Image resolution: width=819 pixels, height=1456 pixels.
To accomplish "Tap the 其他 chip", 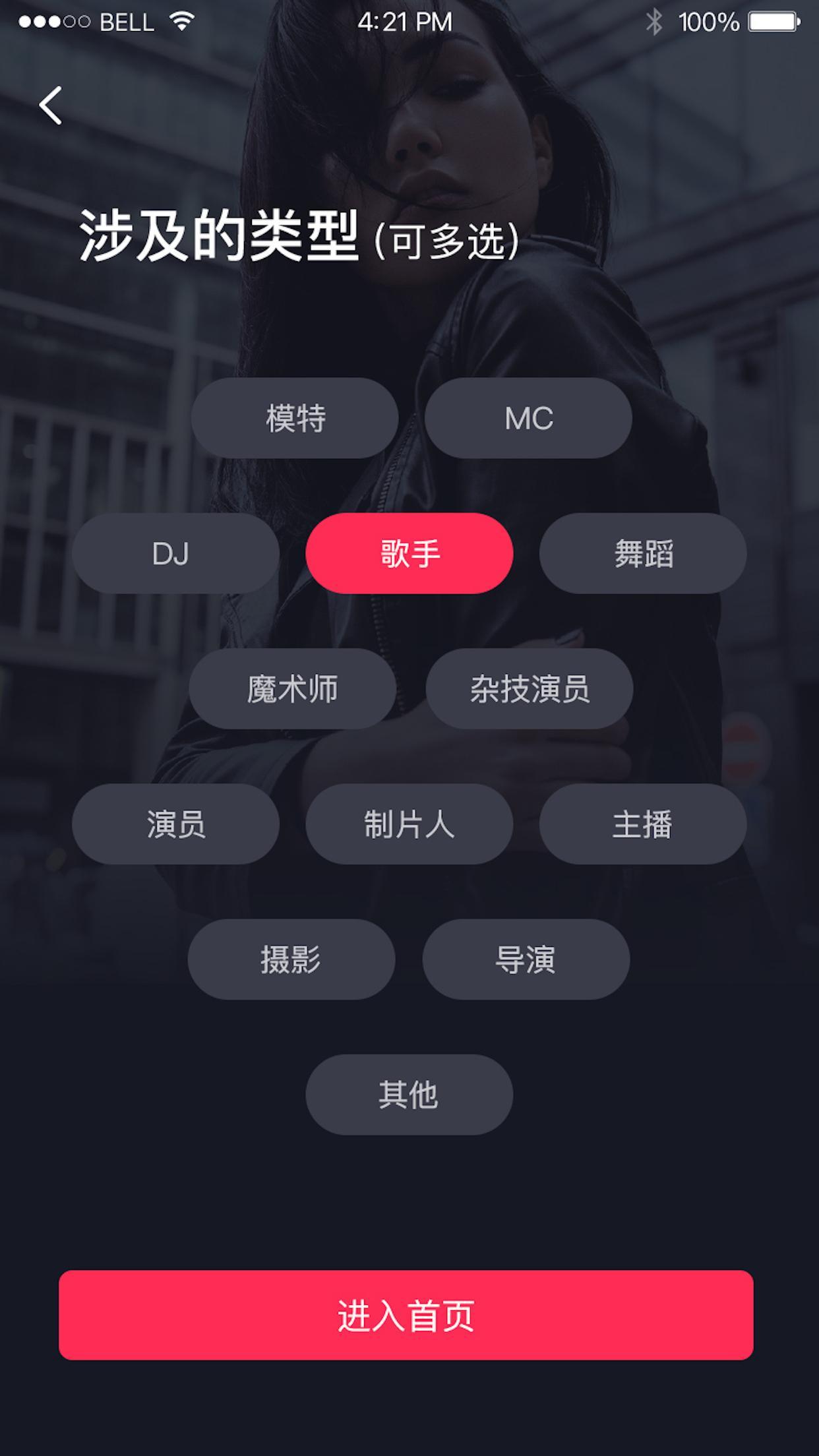I will click(409, 1095).
